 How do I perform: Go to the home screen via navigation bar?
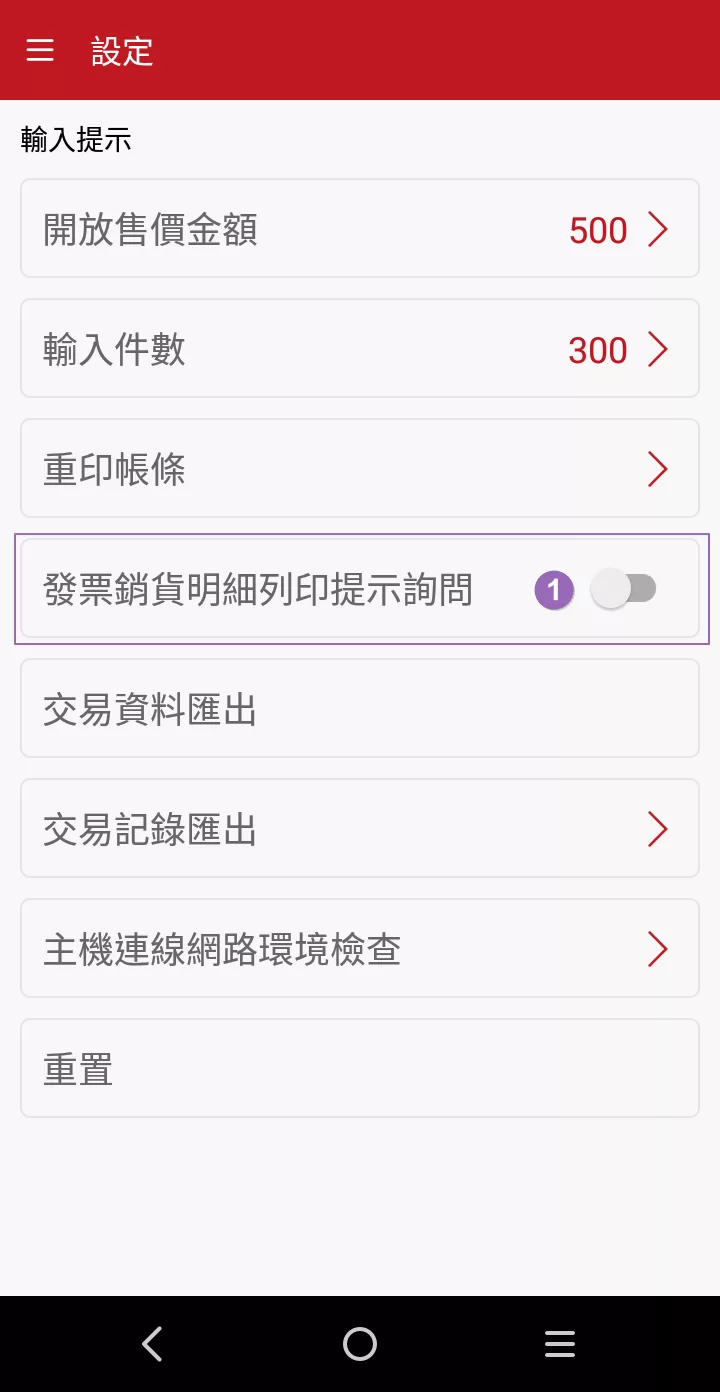coord(360,1344)
